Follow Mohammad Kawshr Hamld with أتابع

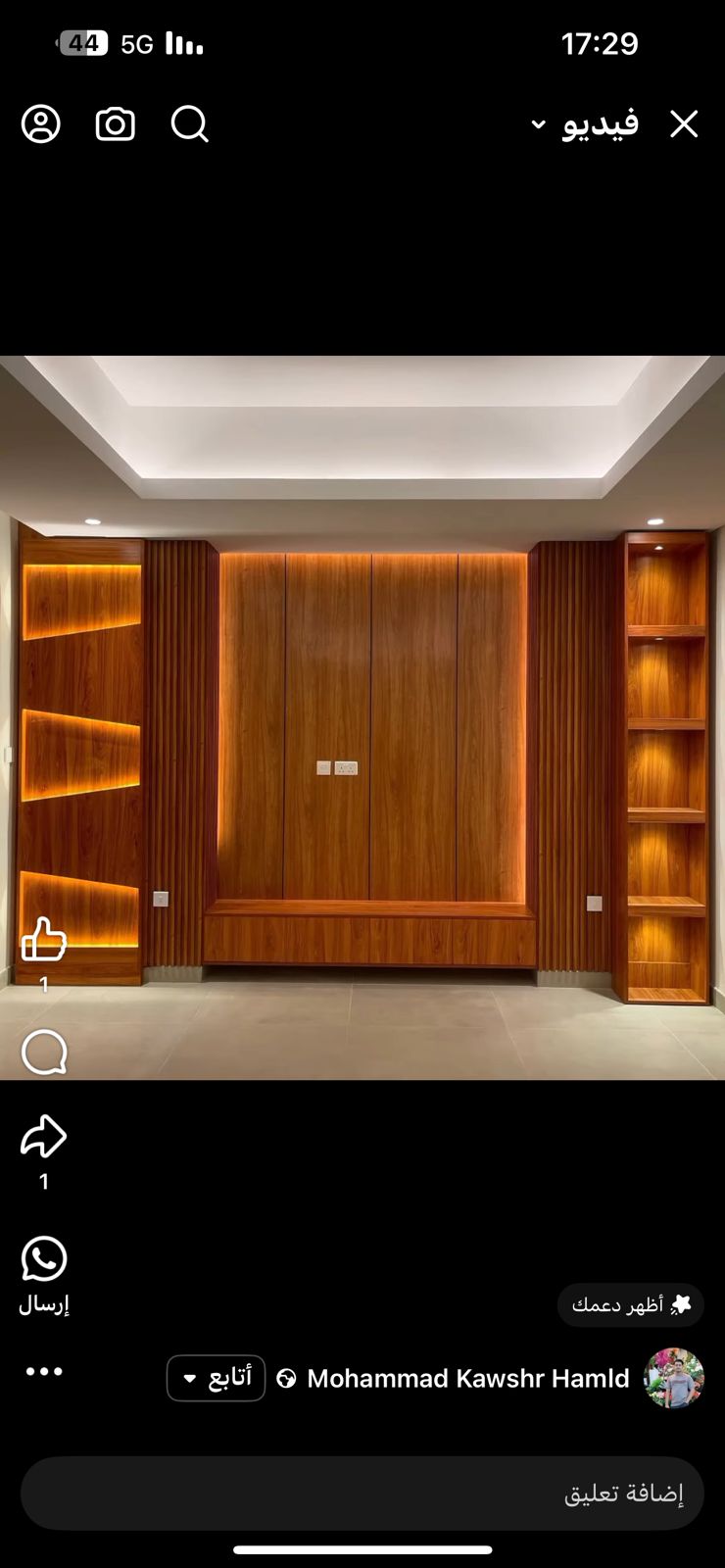pyautogui.click(x=217, y=1378)
